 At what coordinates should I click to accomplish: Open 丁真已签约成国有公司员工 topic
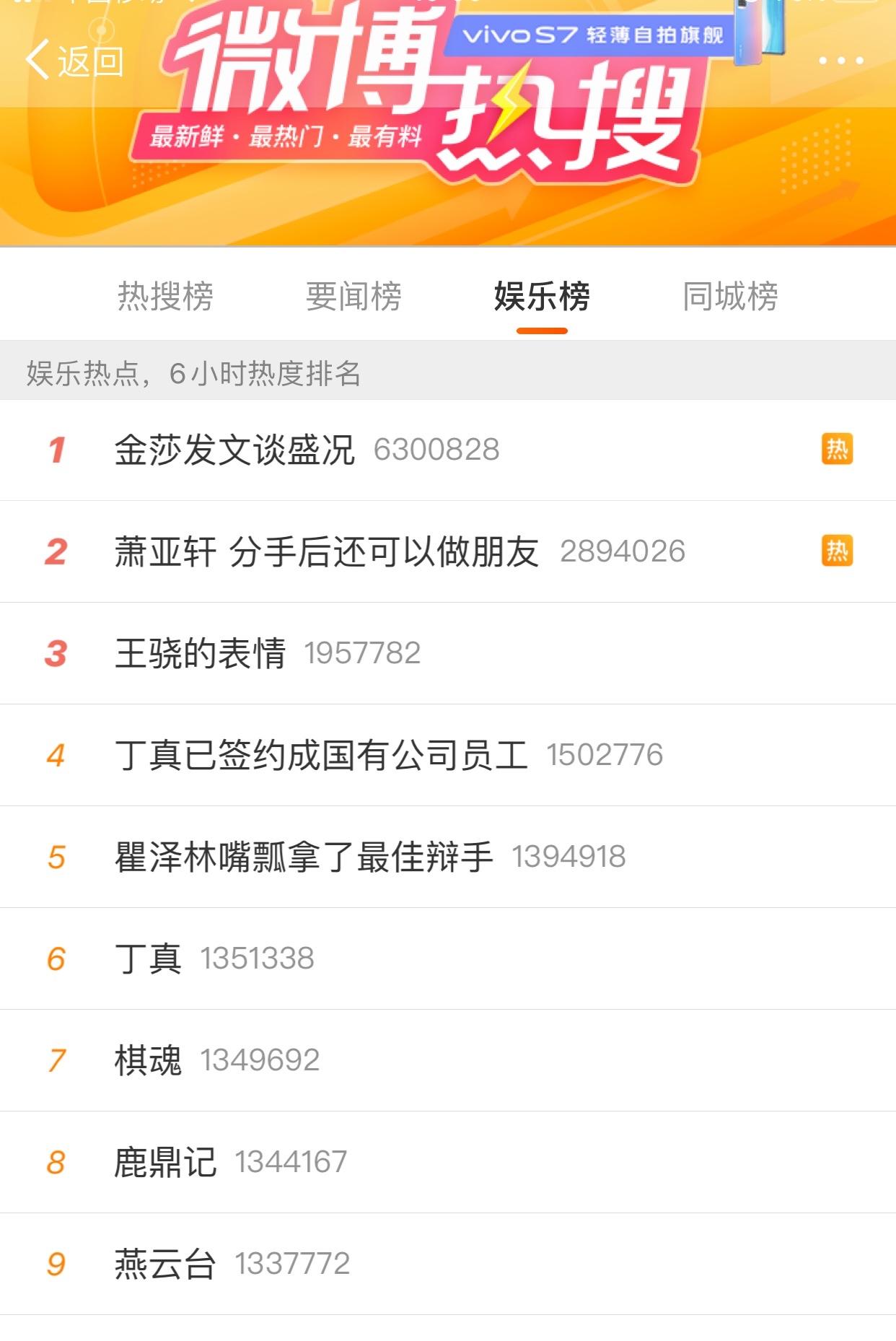coord(321,756)
